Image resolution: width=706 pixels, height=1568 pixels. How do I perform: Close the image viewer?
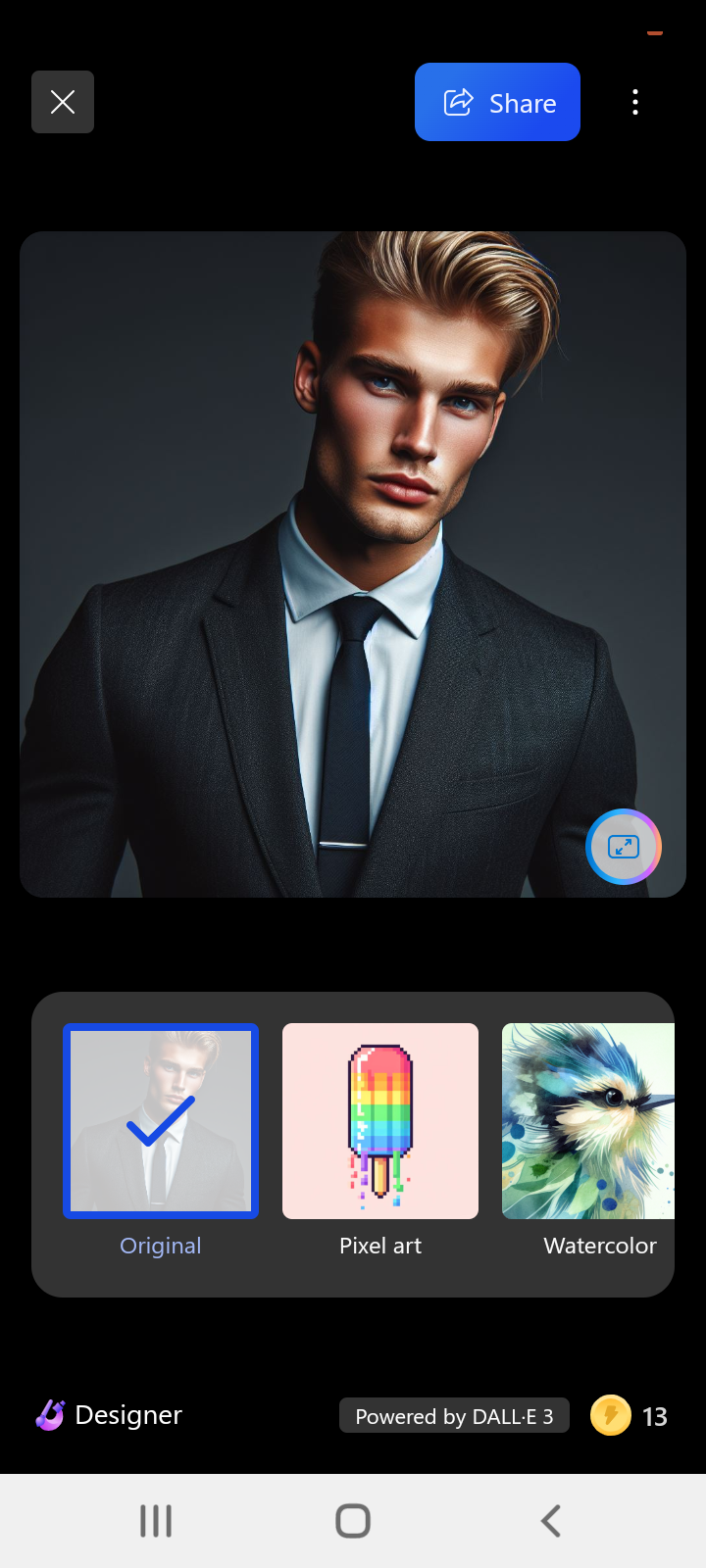tap(63, 102)
